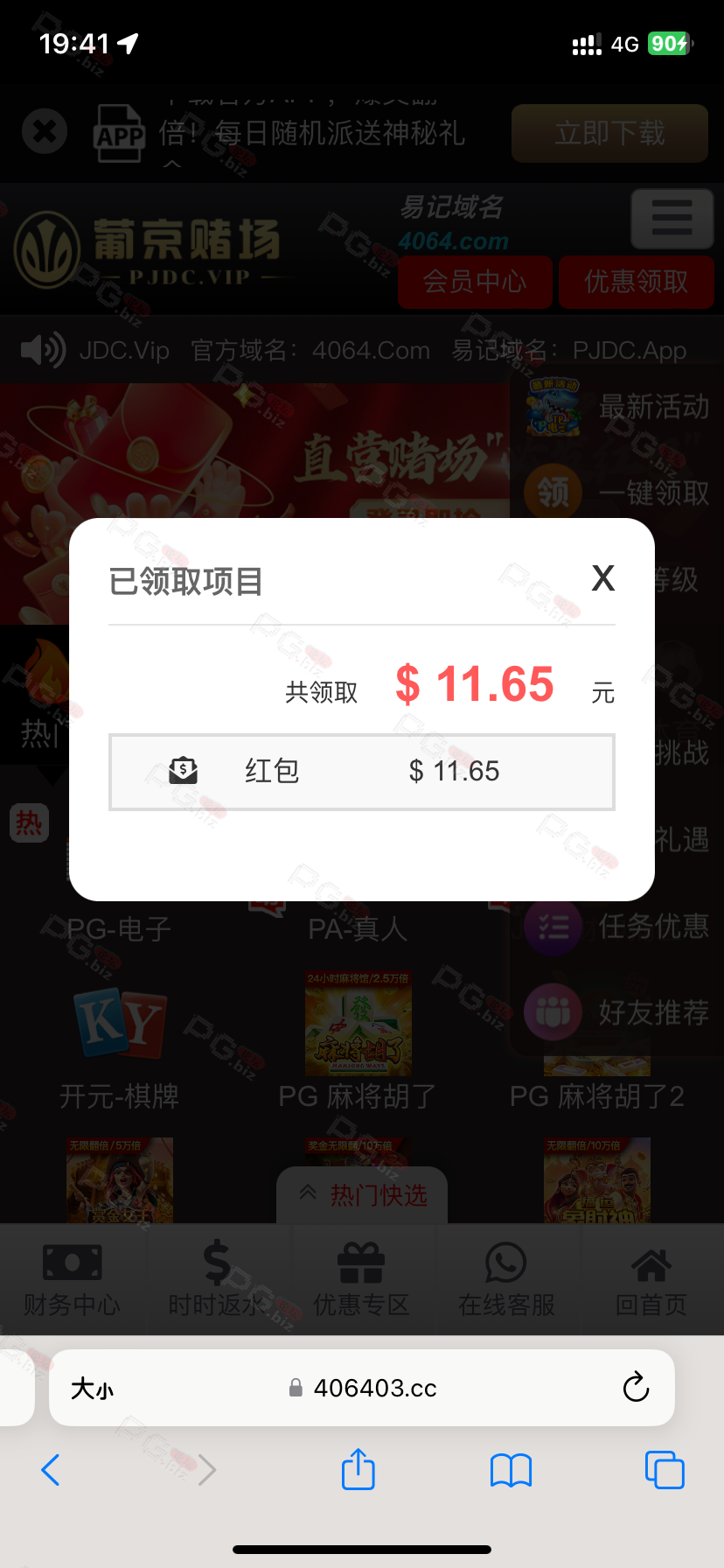
Task: Open the Safari share sheet
Action: [x=358, y=1469]
